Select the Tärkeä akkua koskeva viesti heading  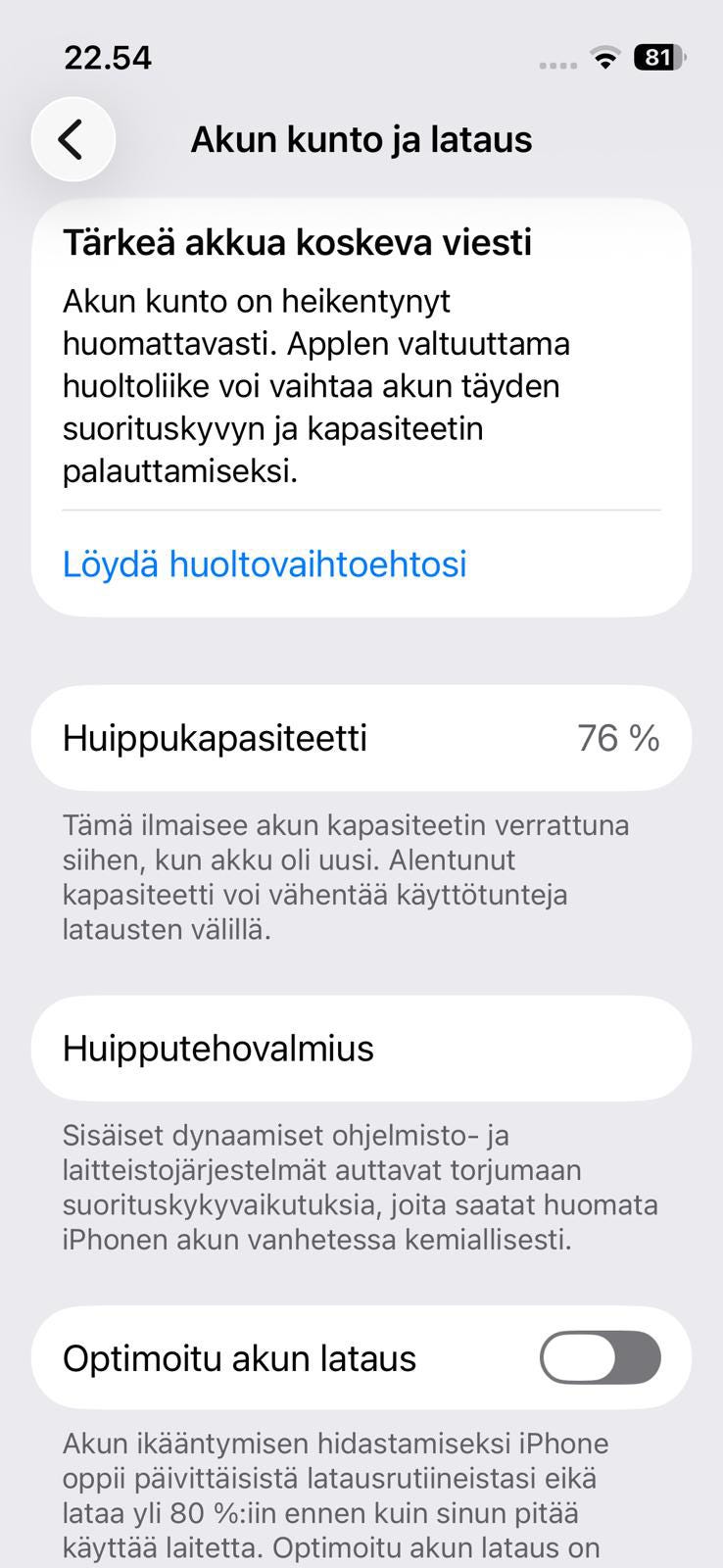click(x=297, y=241)
